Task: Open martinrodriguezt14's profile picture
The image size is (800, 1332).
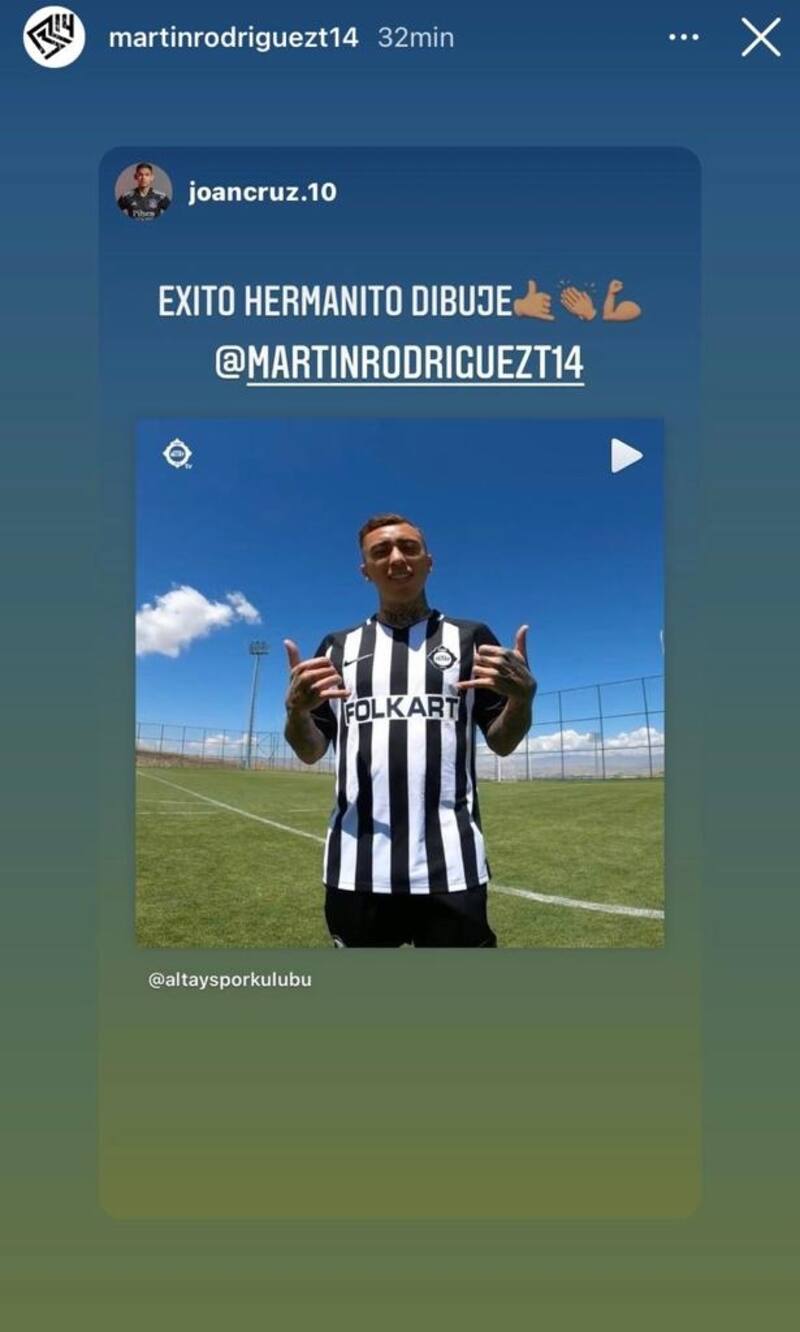Action: point(54,37)
